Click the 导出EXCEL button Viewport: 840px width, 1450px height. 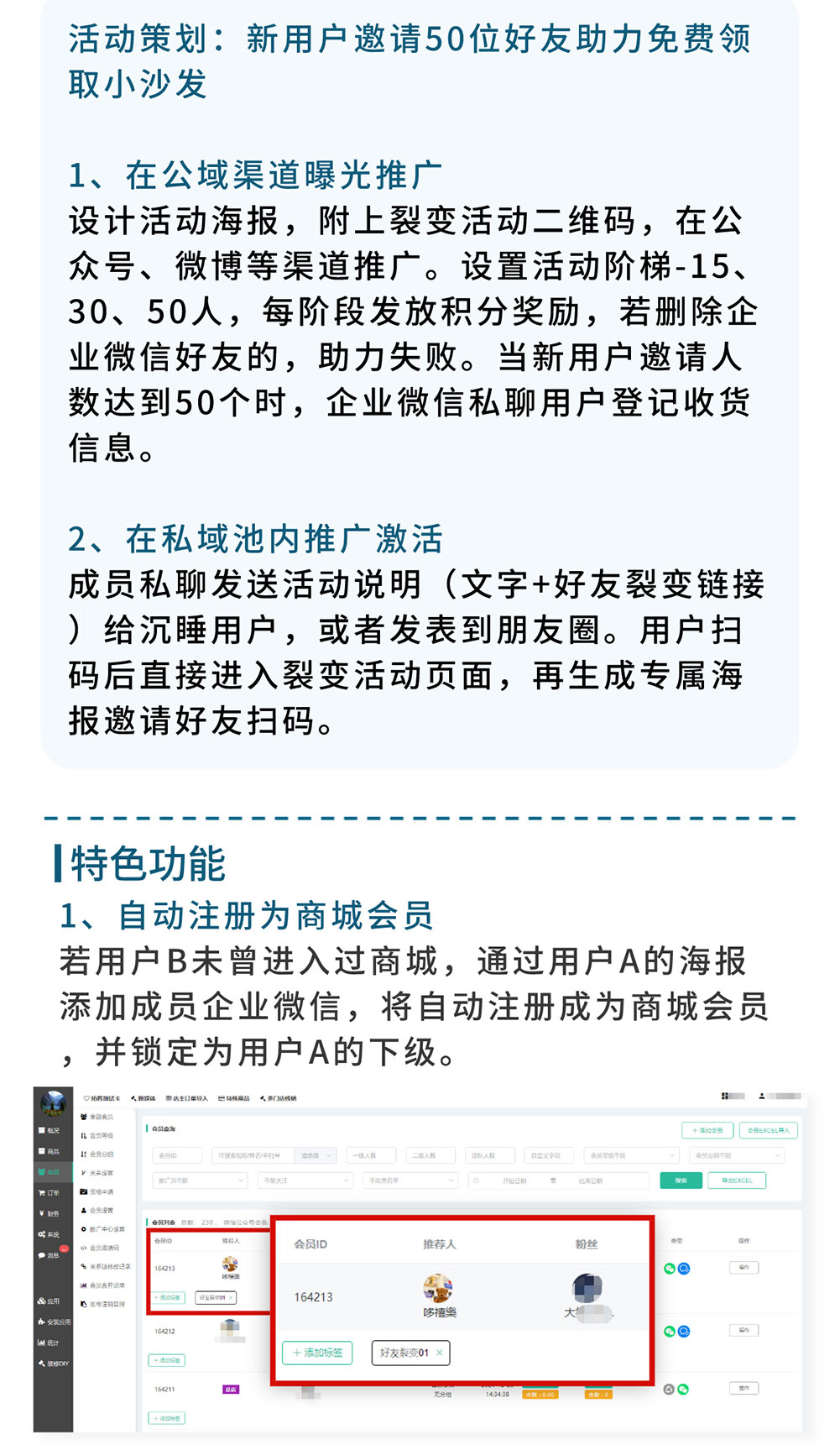tap(736, 1180)
